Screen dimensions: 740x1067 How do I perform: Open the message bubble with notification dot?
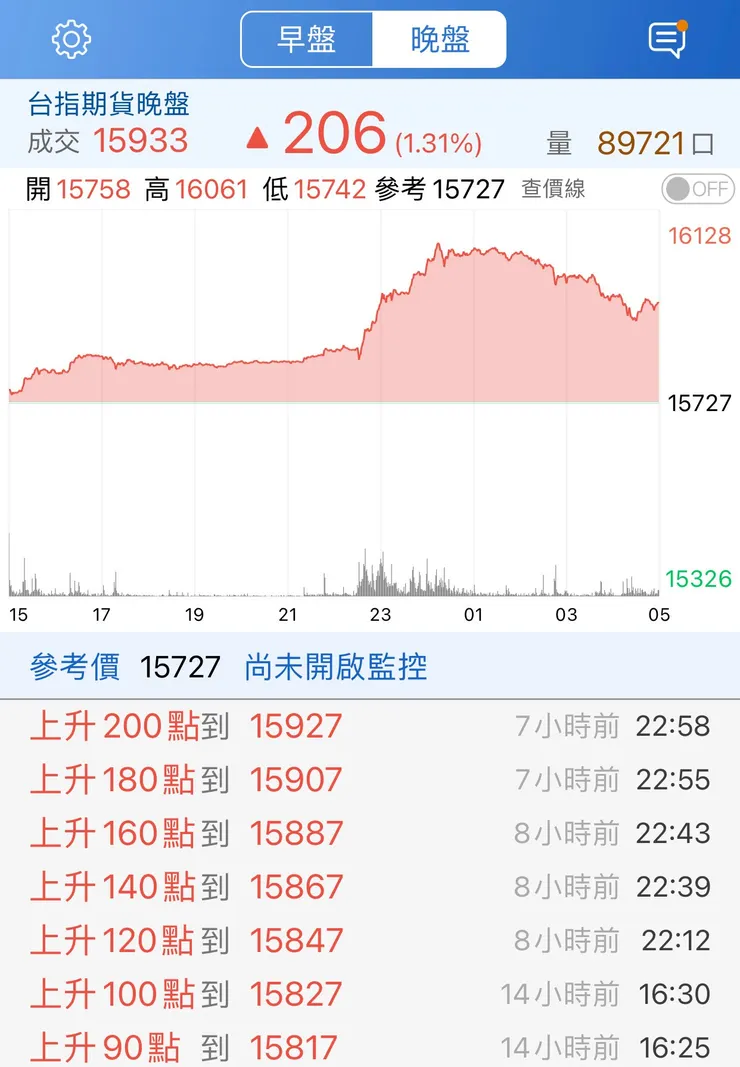[668, 40]
